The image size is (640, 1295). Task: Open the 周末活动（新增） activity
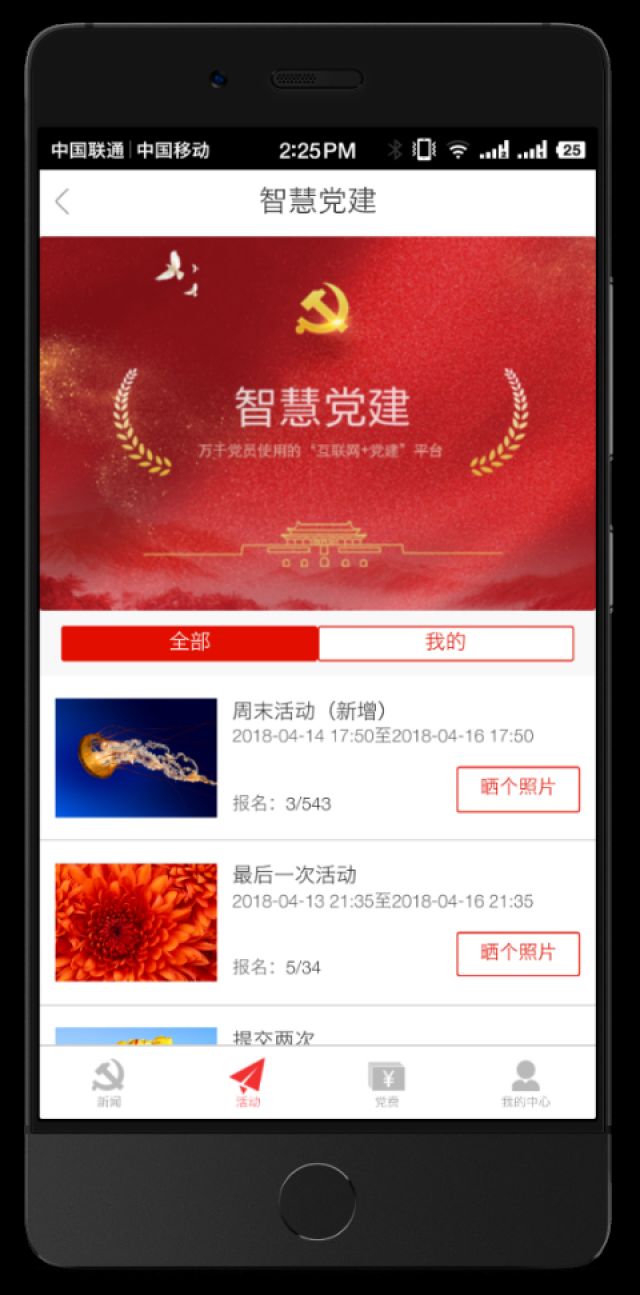(309, 711)
